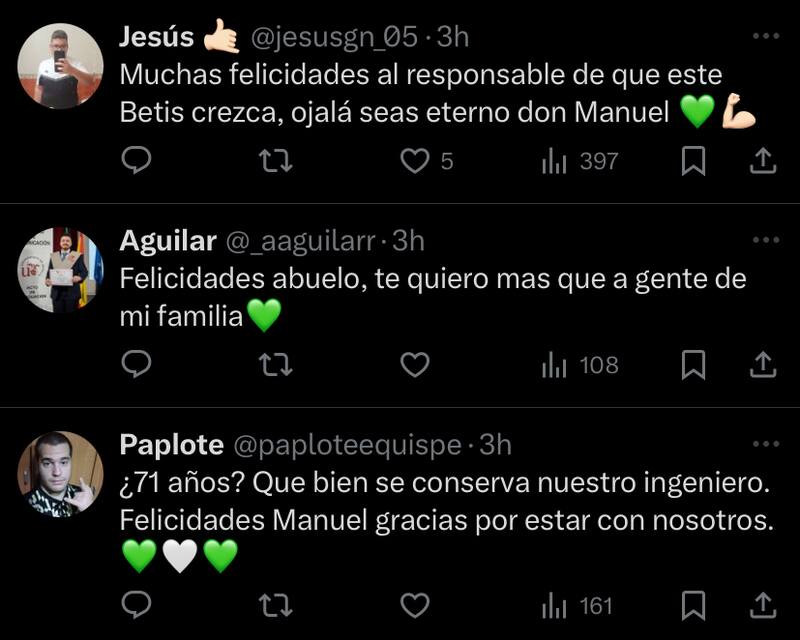Bookmark Jesús's tweet
Screen dimensions: 800x640
coord(693,161)
